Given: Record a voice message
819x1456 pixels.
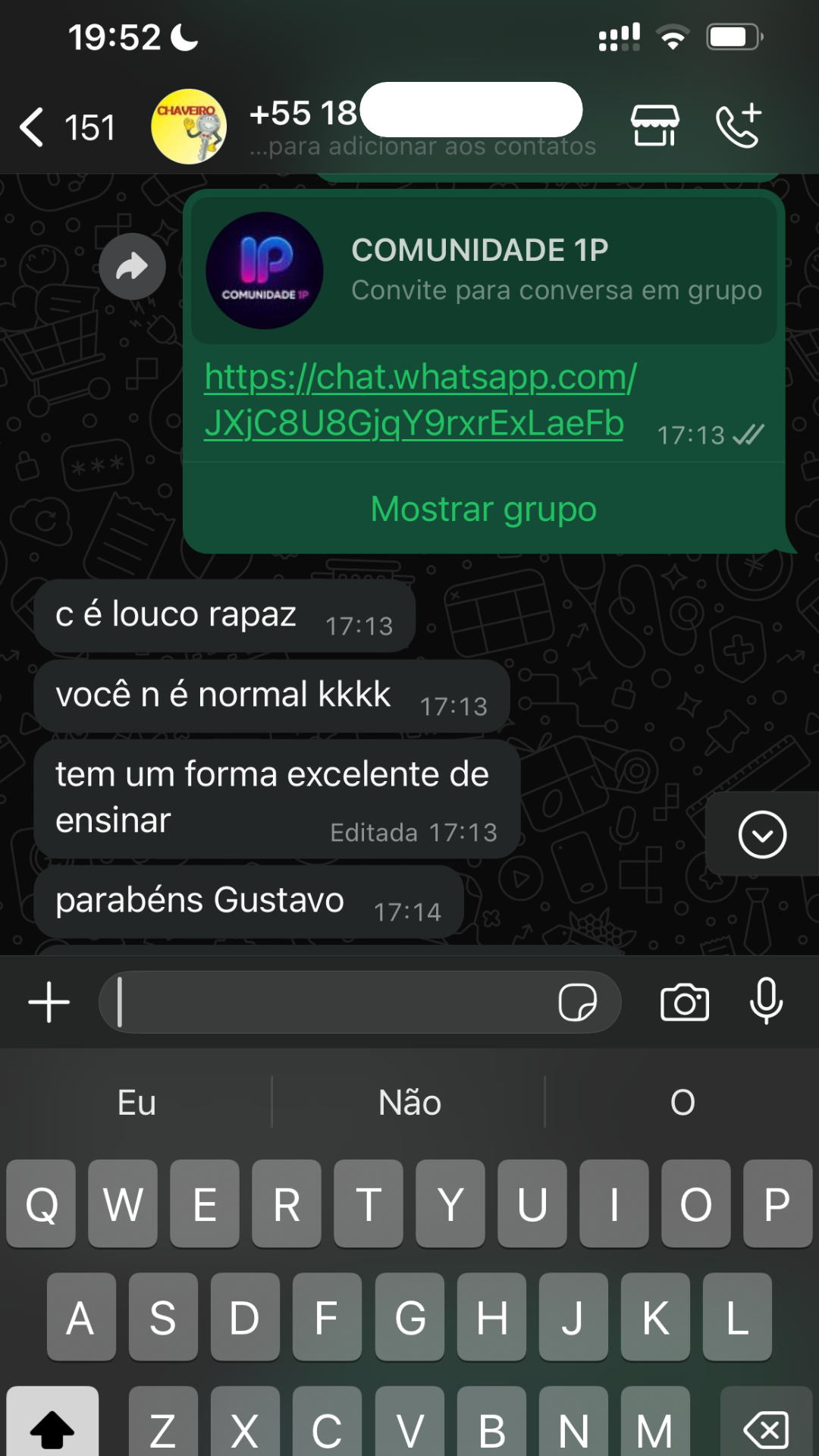Looking at the screenshot, I should pos(766,1002).
